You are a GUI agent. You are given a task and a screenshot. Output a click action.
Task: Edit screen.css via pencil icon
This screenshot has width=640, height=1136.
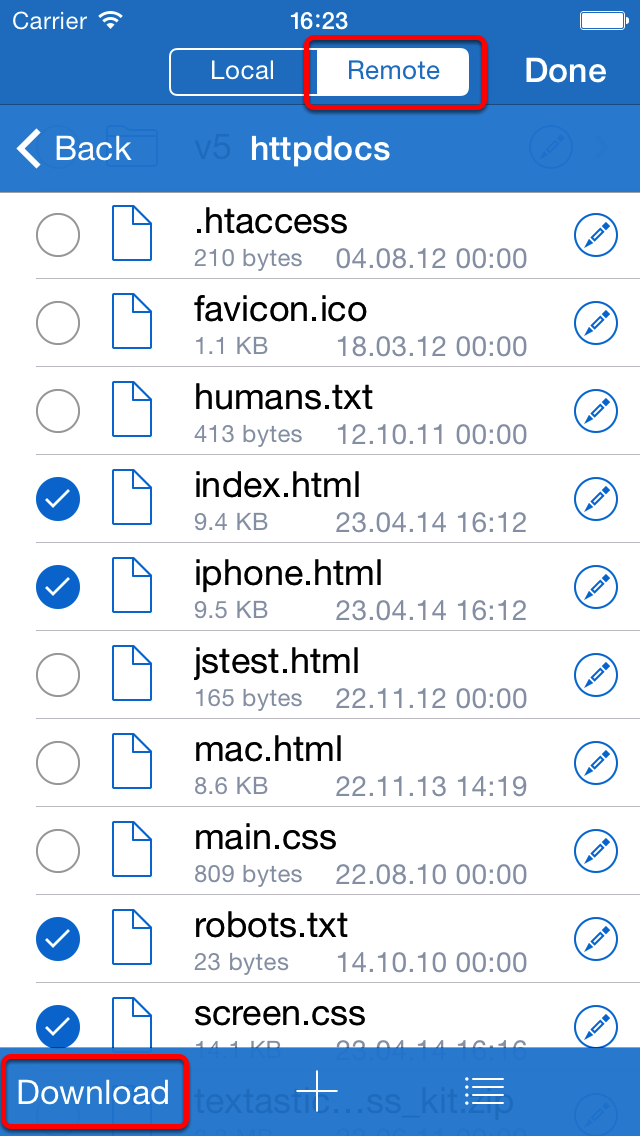596,1026
